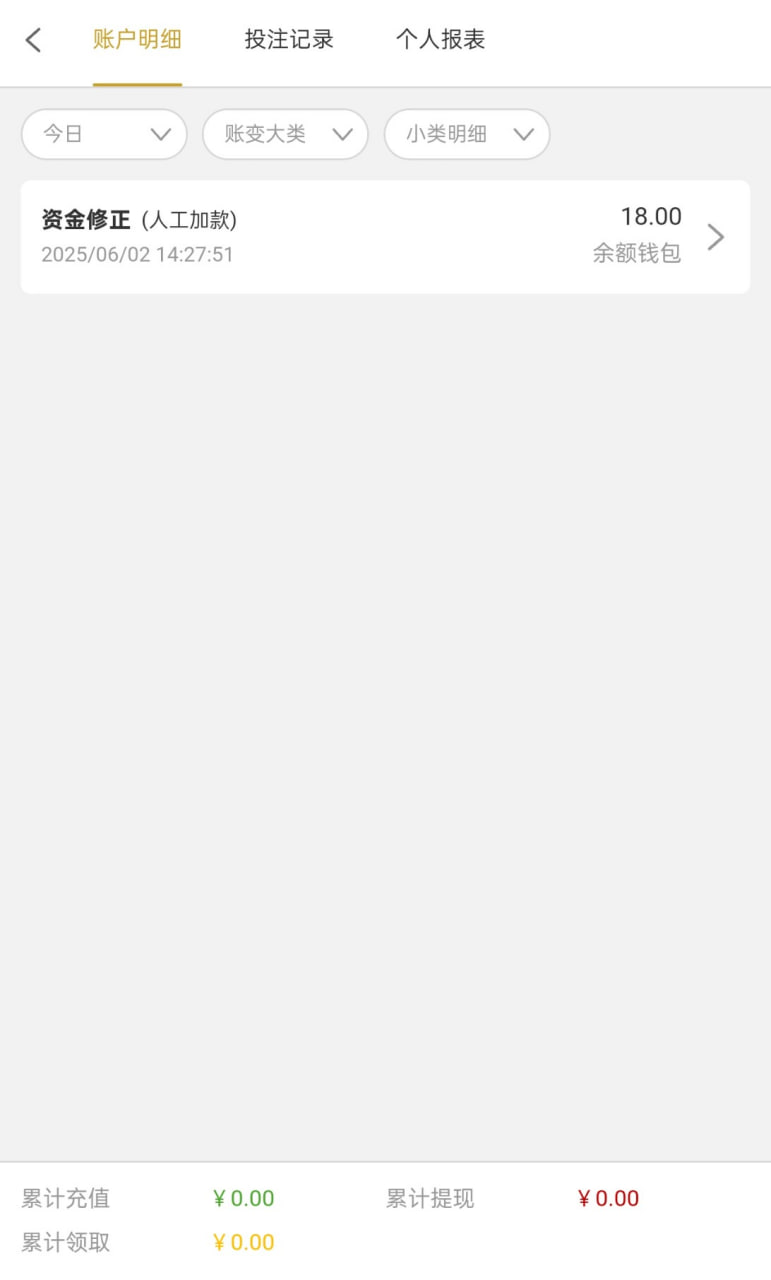Viewport: 771px width, 1280px height.
Task: Open the 个人报表 tab
Action: [x=440, y=40]
